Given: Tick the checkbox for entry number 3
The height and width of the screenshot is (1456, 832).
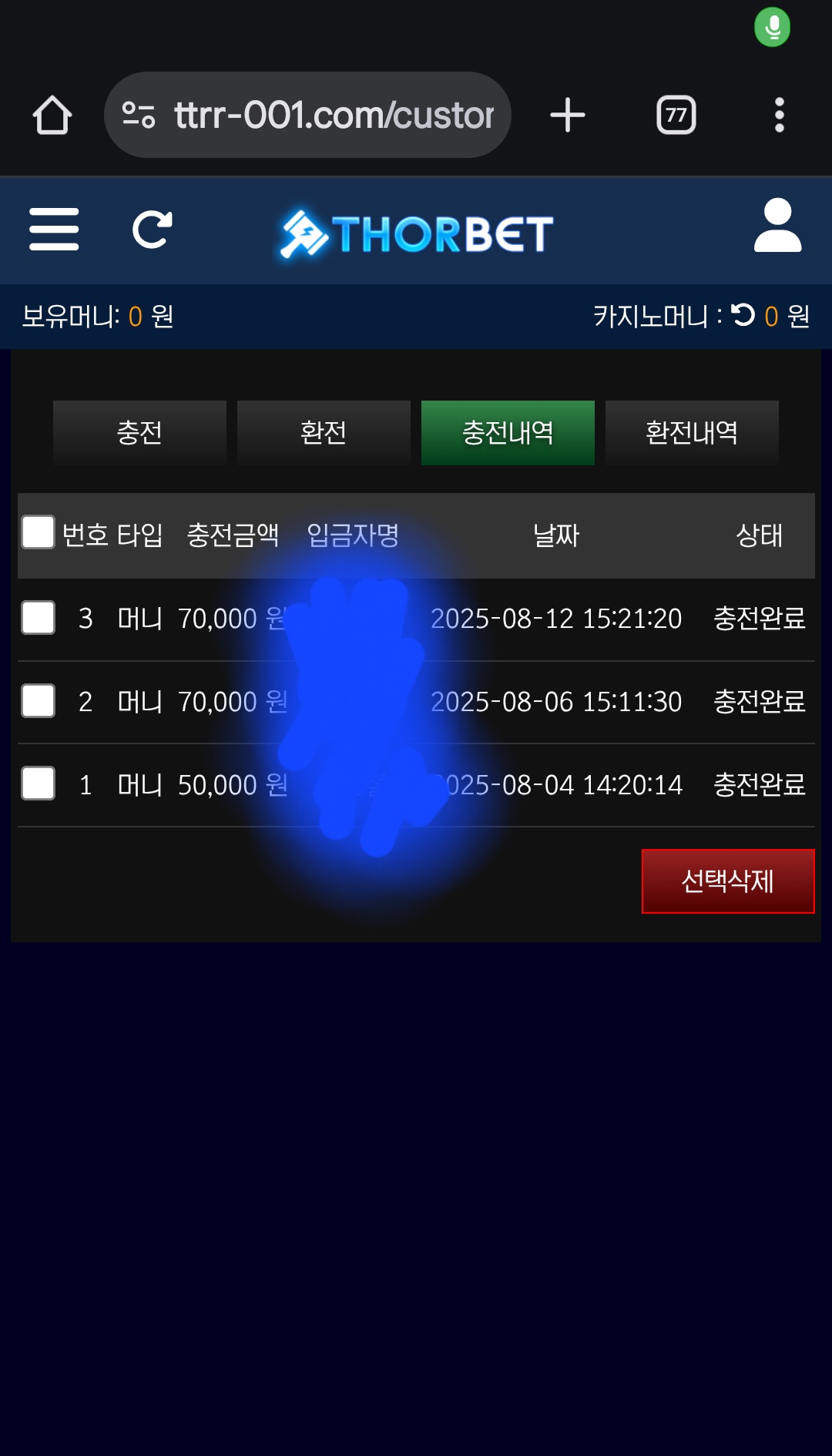Looking at the screenshot, I should click(39, 618).
